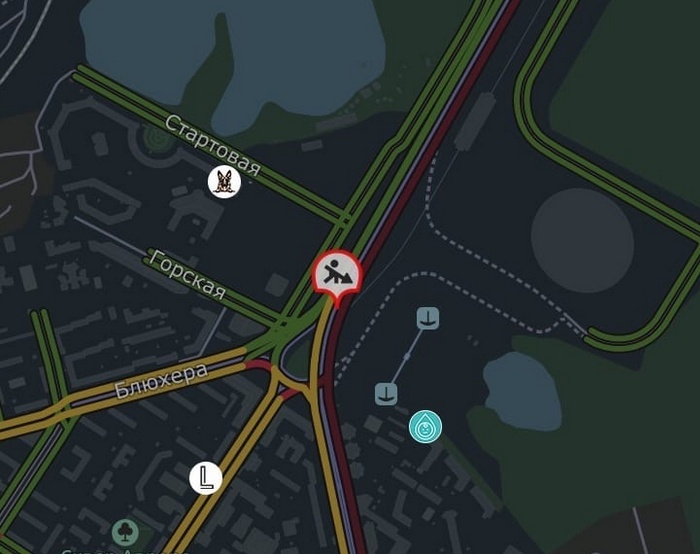Open the green tree park marker
The width and height of the screenshot is (700, 554).
tap(125, 532)
